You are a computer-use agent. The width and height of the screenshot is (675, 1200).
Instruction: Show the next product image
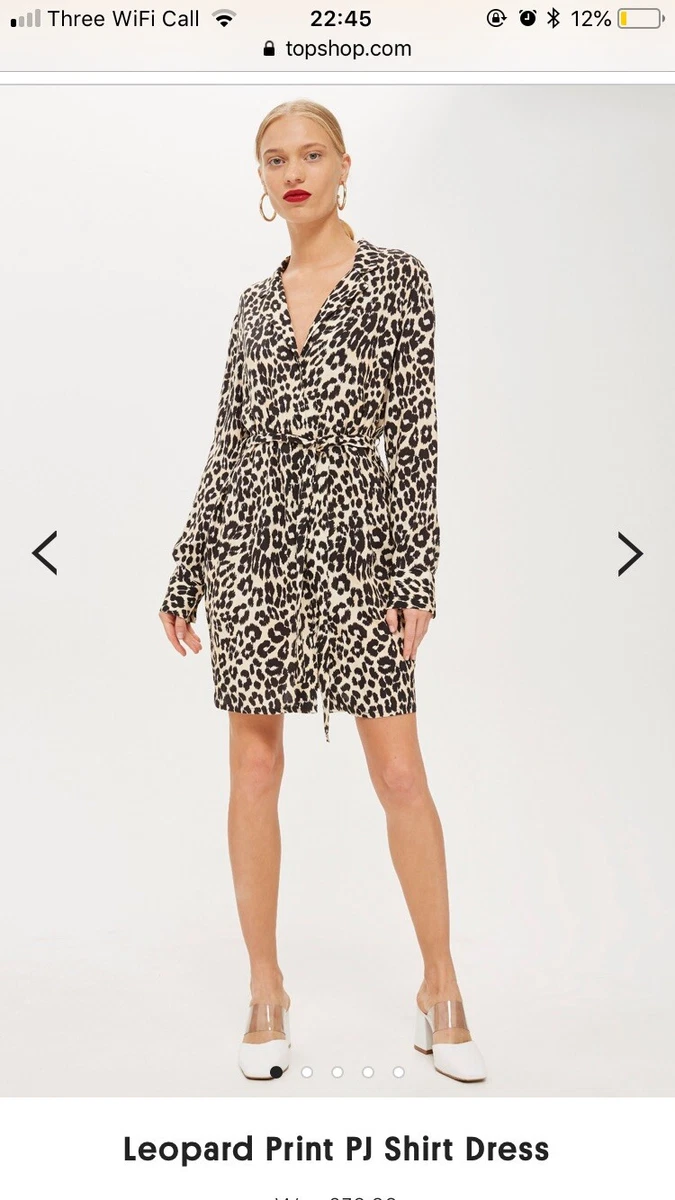pos(629,553)
